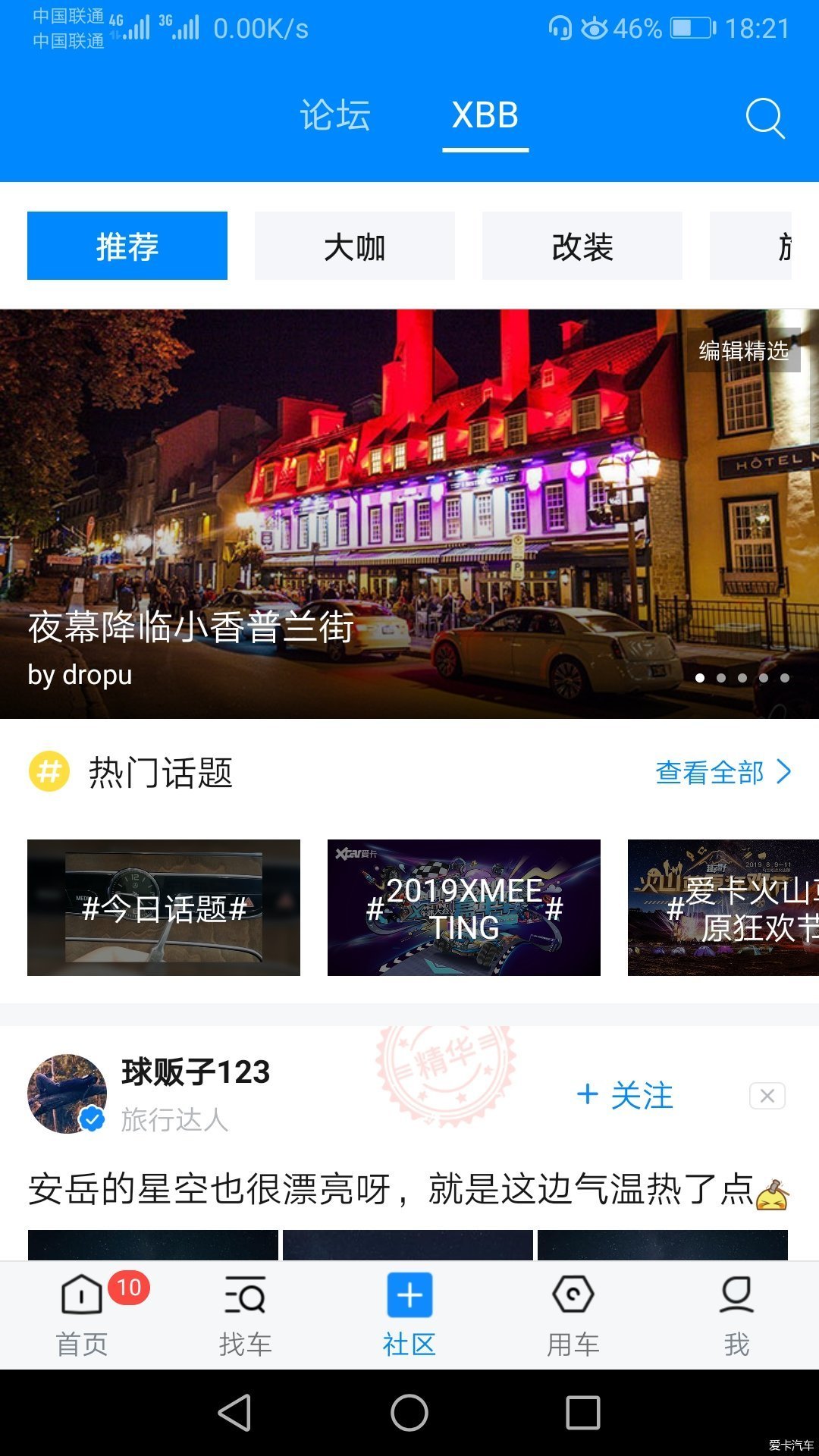Open the 爱卡火山草原狂欢节 topic card
The image size is (819, 1456).
723,908
